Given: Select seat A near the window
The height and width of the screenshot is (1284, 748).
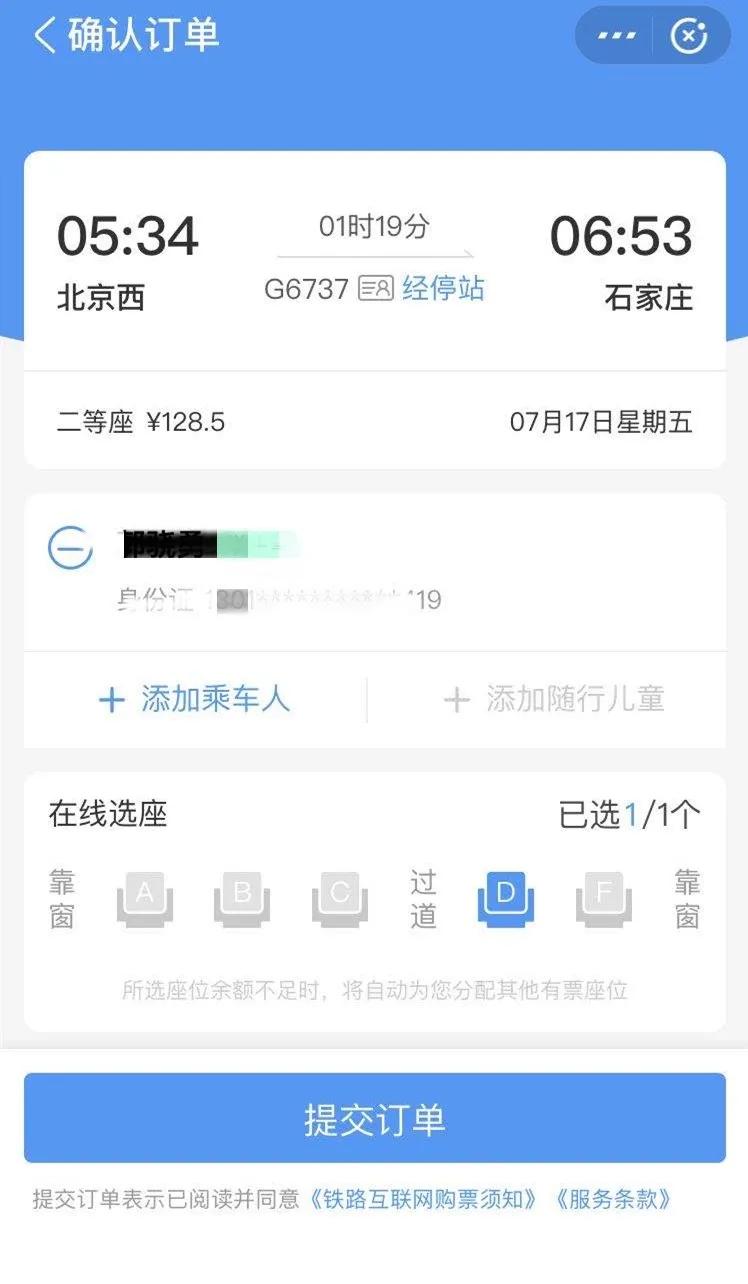Looking at the screenshot, I should [144, 897].
